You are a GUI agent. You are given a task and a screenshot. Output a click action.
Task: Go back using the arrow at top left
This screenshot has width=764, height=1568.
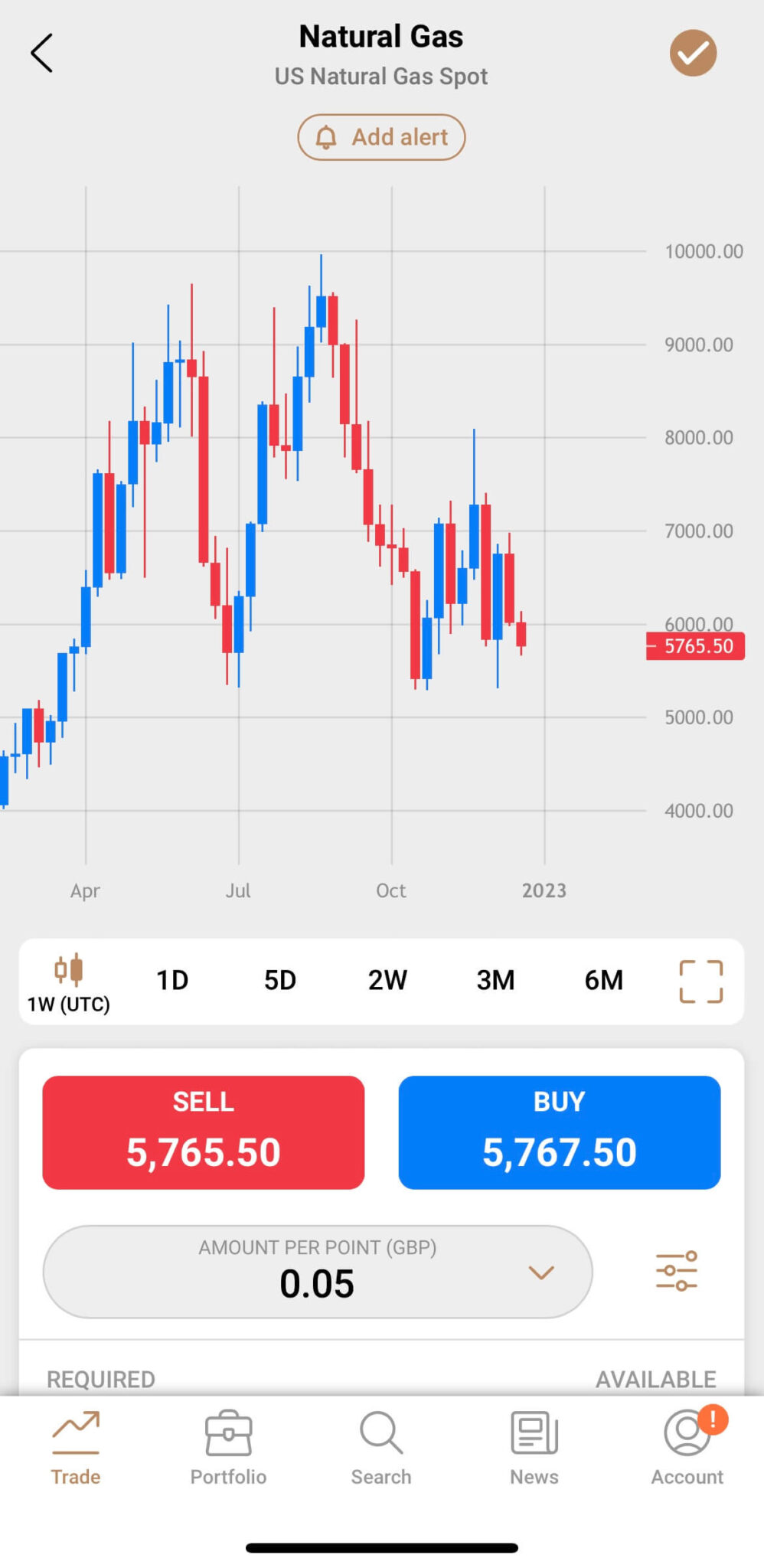point(42,52)
